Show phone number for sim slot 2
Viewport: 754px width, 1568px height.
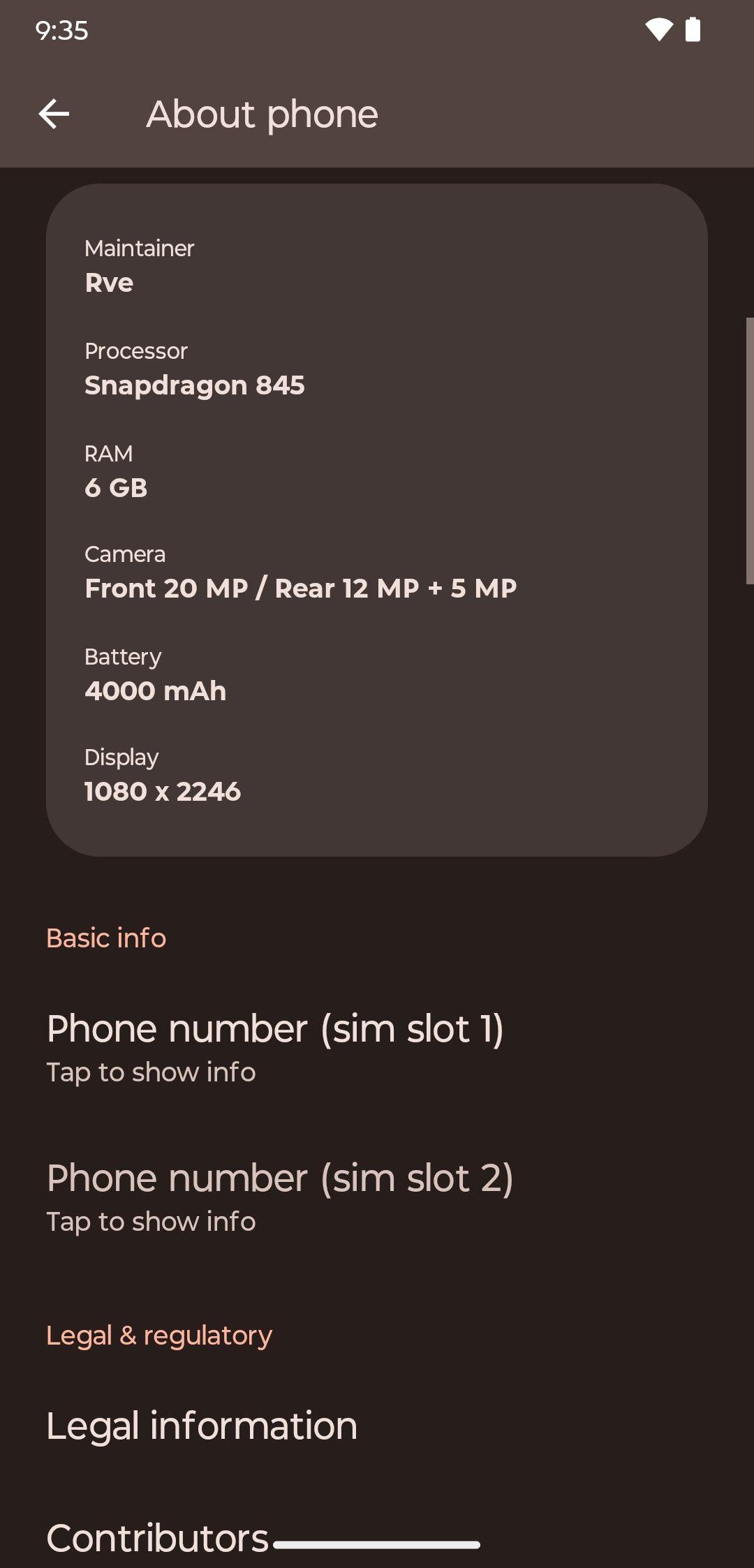pyautogui.click(x=377, y=1197)
